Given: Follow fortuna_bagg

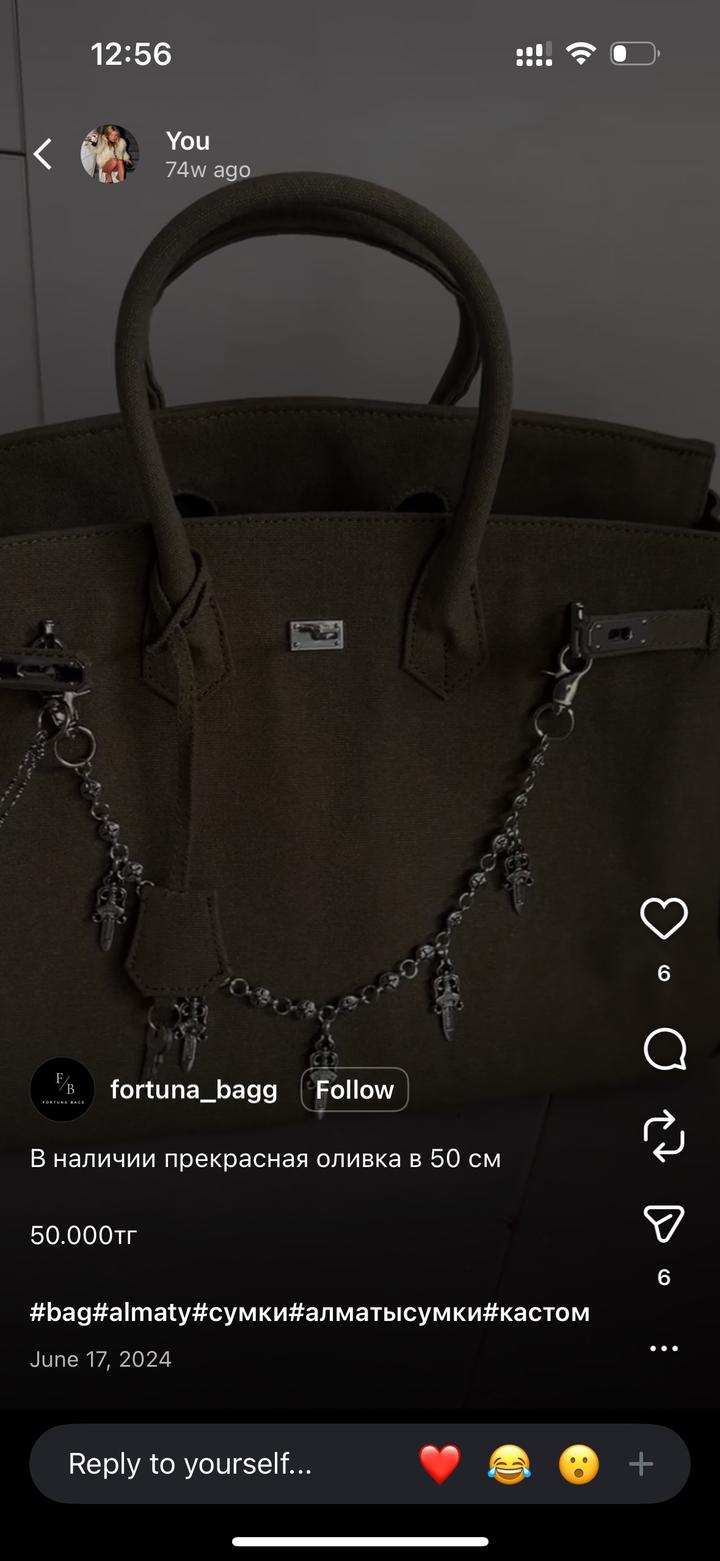Looking at the screenshot, I should point(354,1089).
